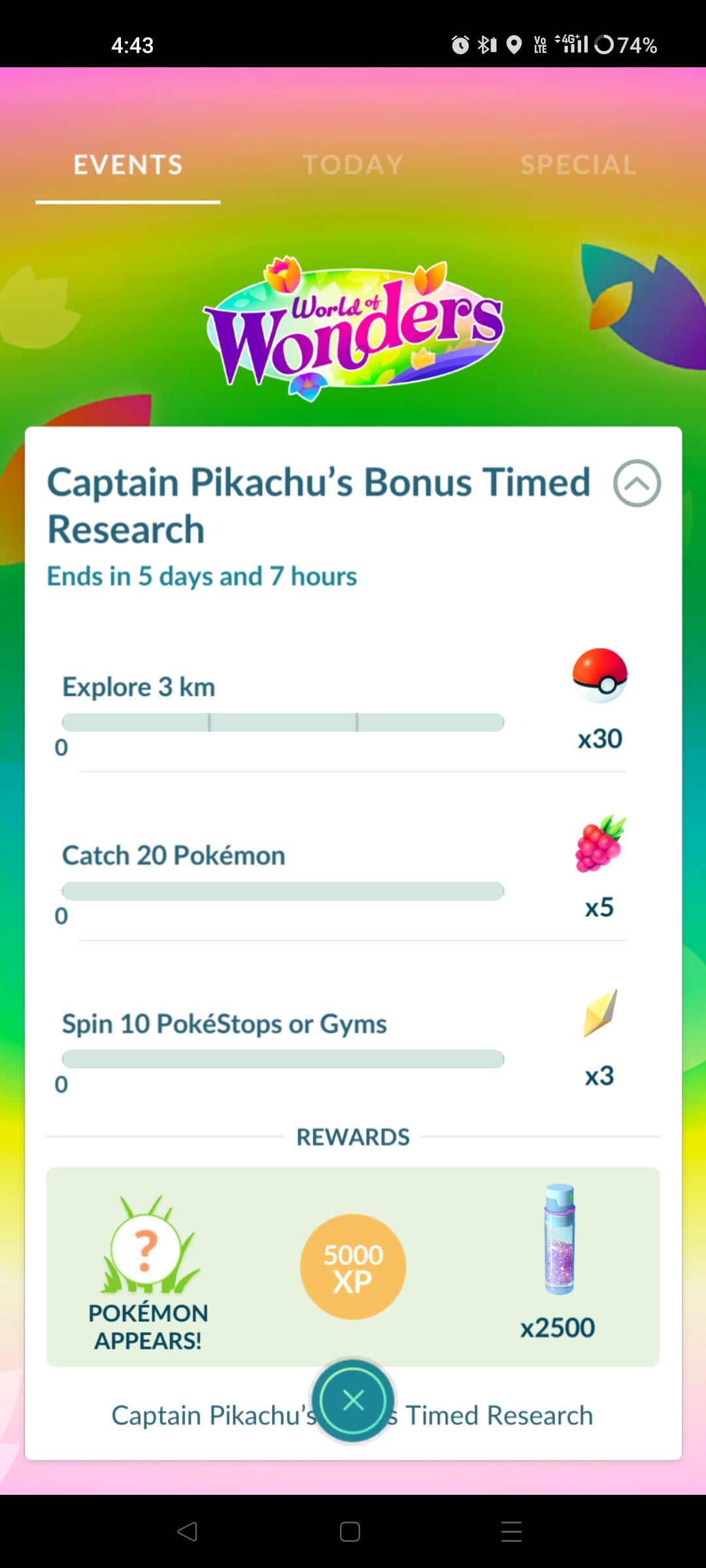
Task: Go to the system home screen
Action: 350,1531
